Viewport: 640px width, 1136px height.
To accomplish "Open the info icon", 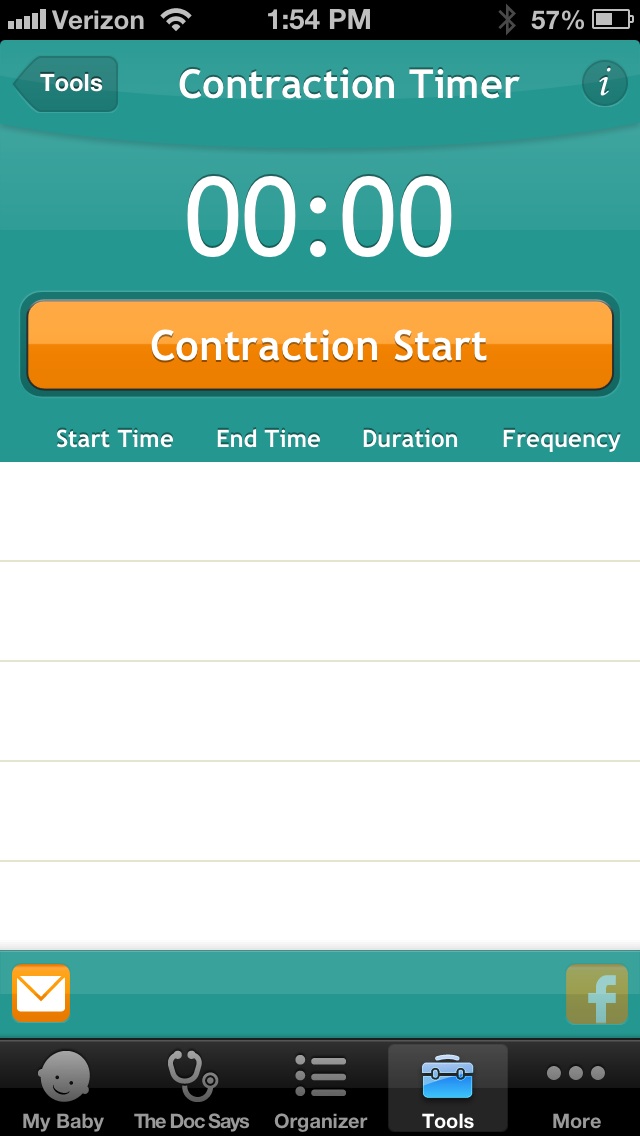I will (x=604, y=84).
